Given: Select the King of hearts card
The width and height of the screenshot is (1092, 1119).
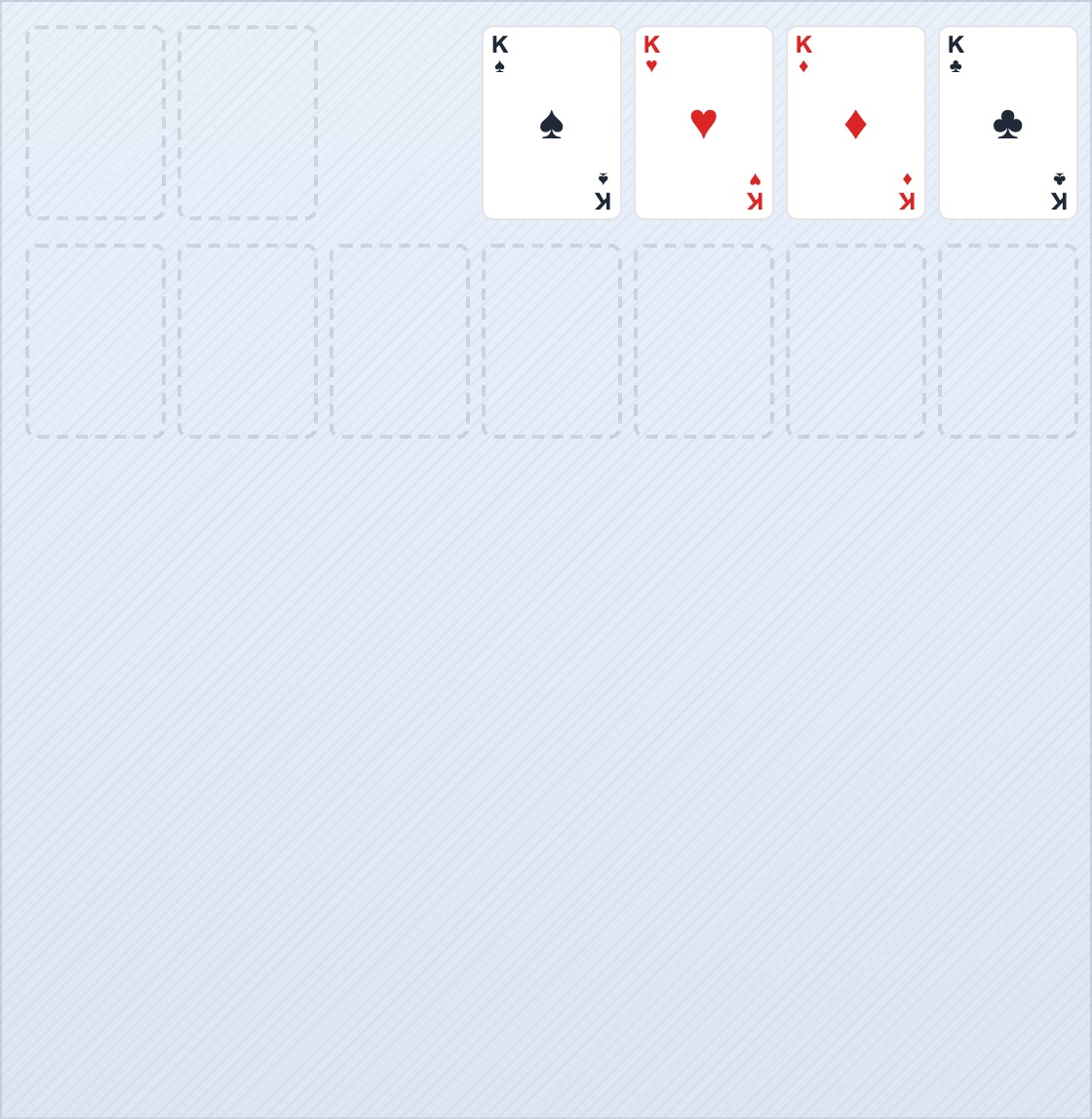Looking at the screenshot, I should tap(704, 123).
